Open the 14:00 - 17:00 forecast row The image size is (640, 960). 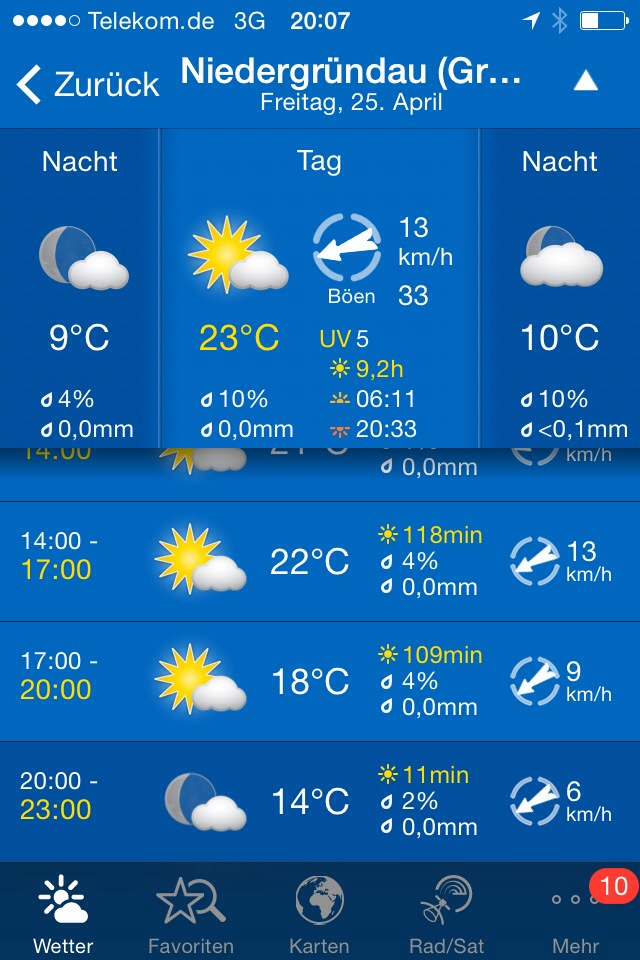tap(320, 561)
